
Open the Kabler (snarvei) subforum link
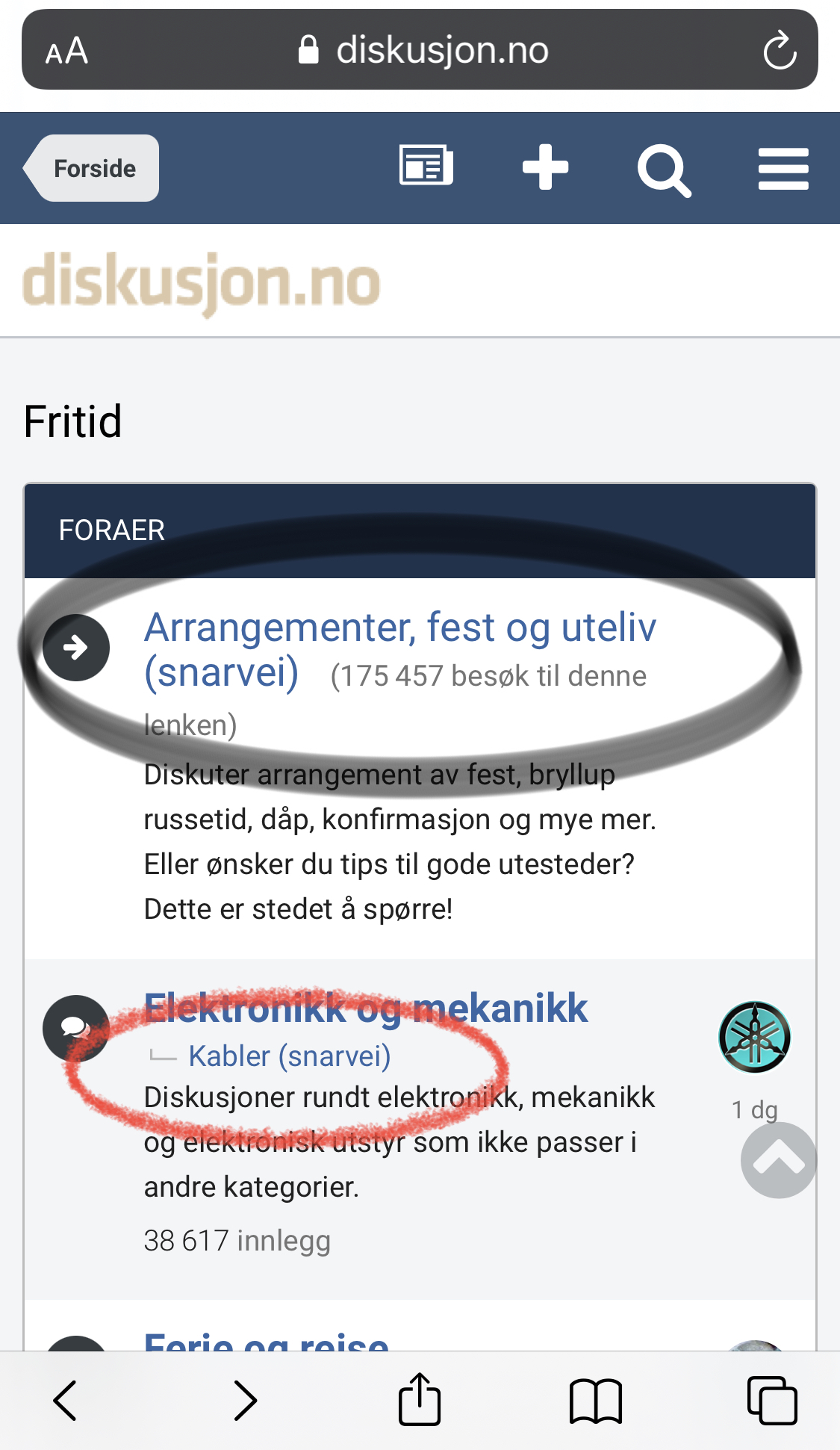click(290, 1056)
